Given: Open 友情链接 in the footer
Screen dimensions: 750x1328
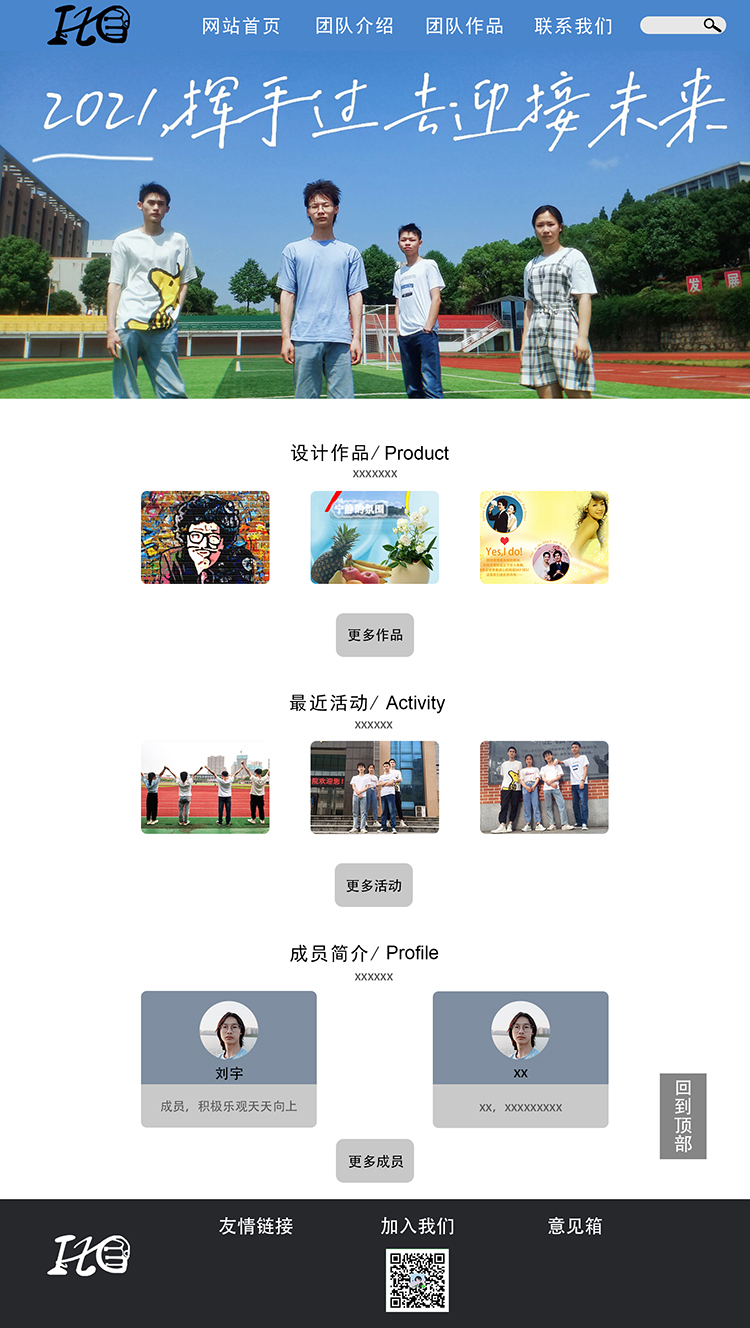Looking at the screenshot, I should point(256,1226).
